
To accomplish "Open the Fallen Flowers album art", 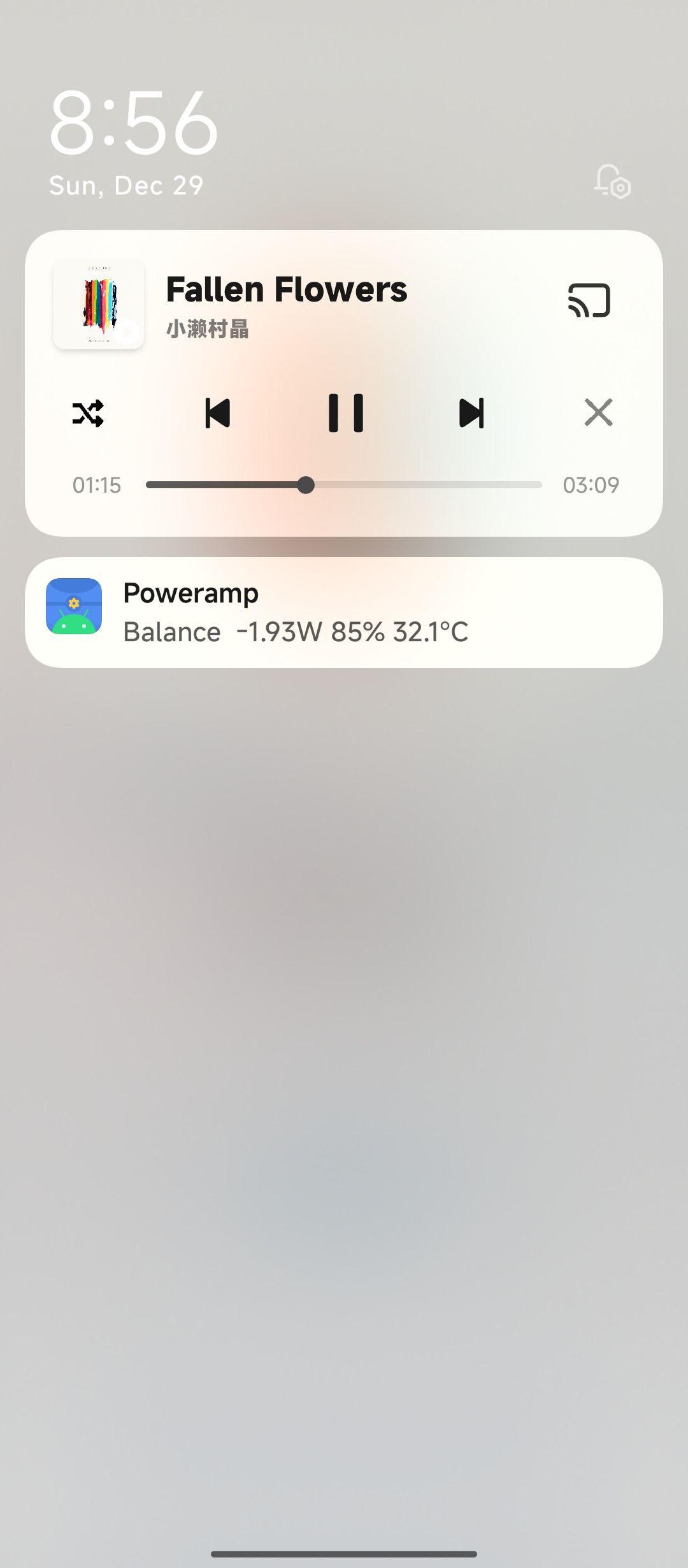I will click(x=99, y=305).
